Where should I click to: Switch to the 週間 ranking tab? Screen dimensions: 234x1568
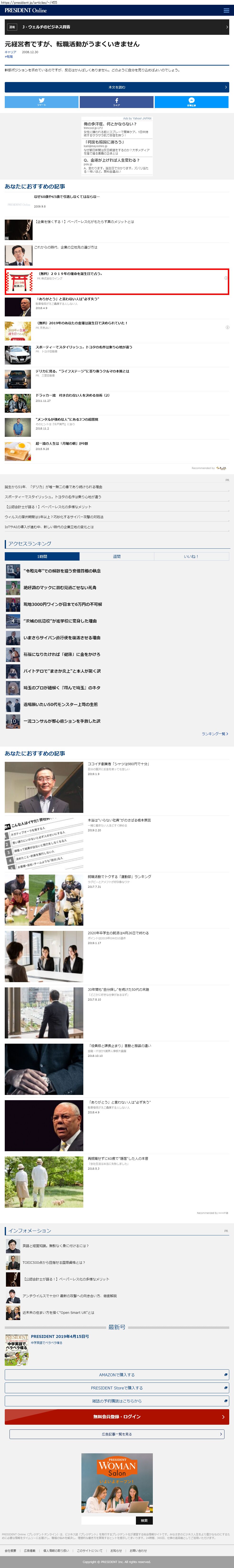point(117,556)
